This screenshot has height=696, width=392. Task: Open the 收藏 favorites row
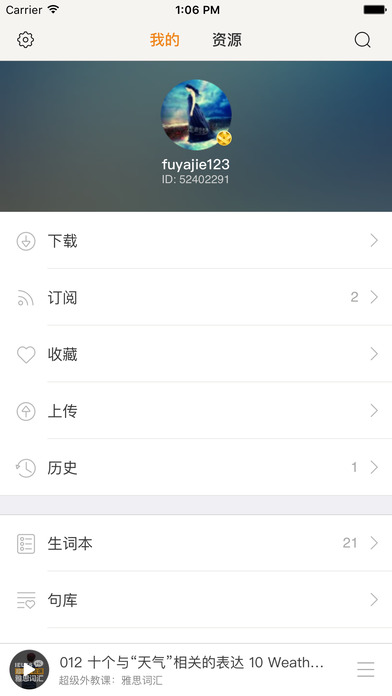pos(196,354)
